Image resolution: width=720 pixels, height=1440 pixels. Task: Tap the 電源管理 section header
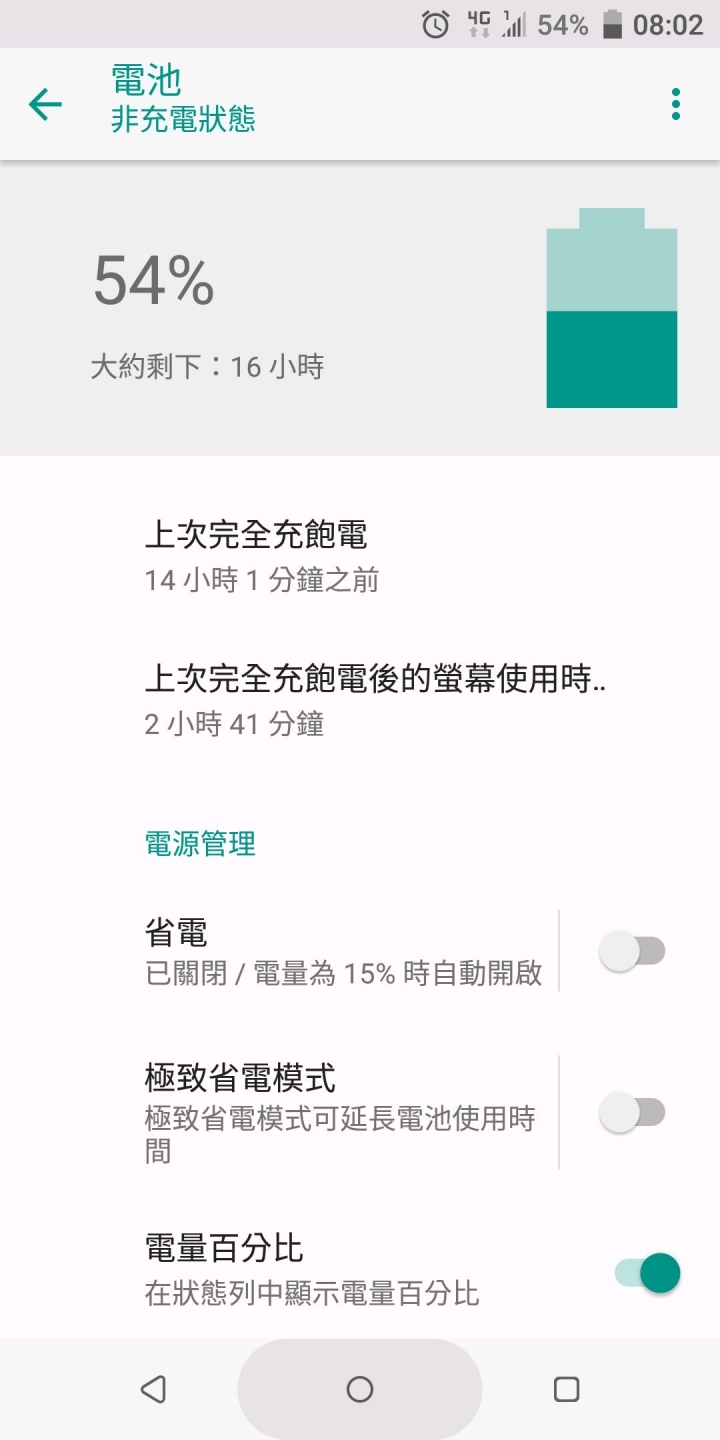click(x=199, y=843)
